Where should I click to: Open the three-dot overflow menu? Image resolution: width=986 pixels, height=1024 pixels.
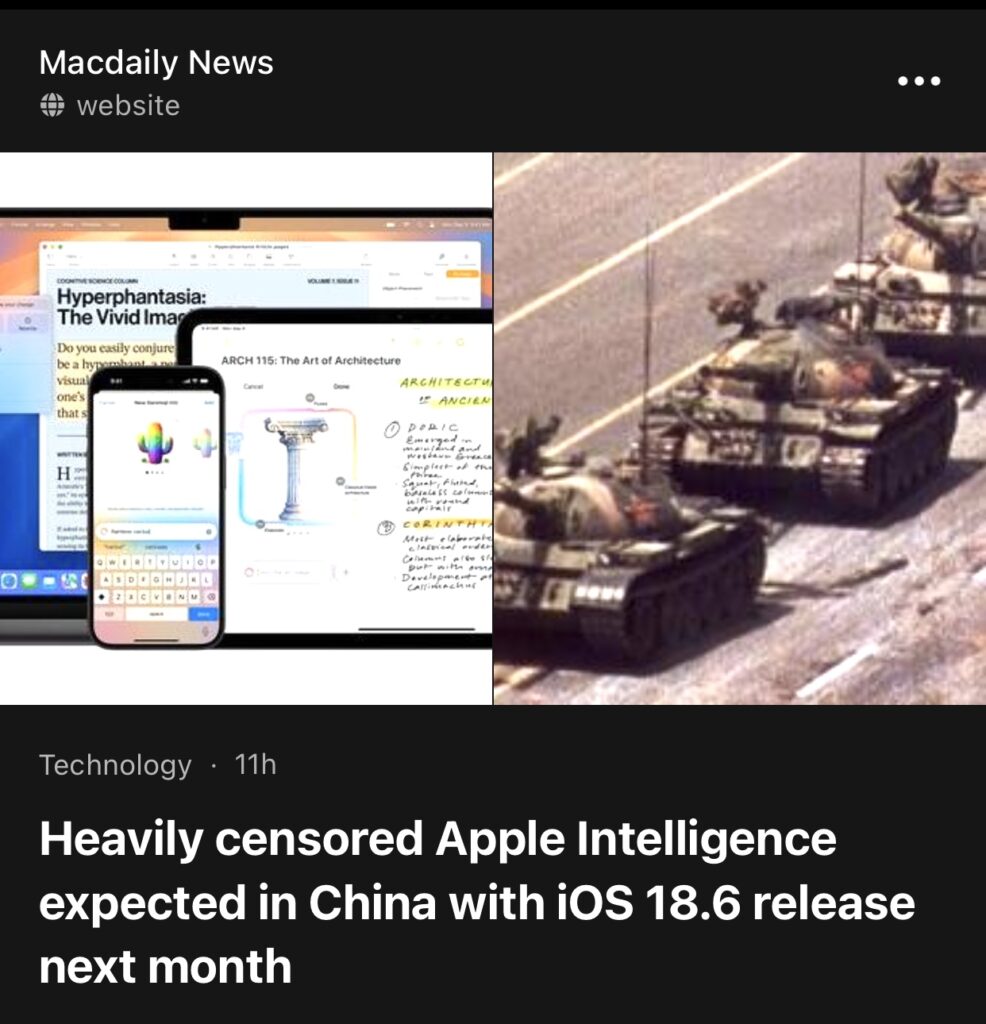pos(918,81)
